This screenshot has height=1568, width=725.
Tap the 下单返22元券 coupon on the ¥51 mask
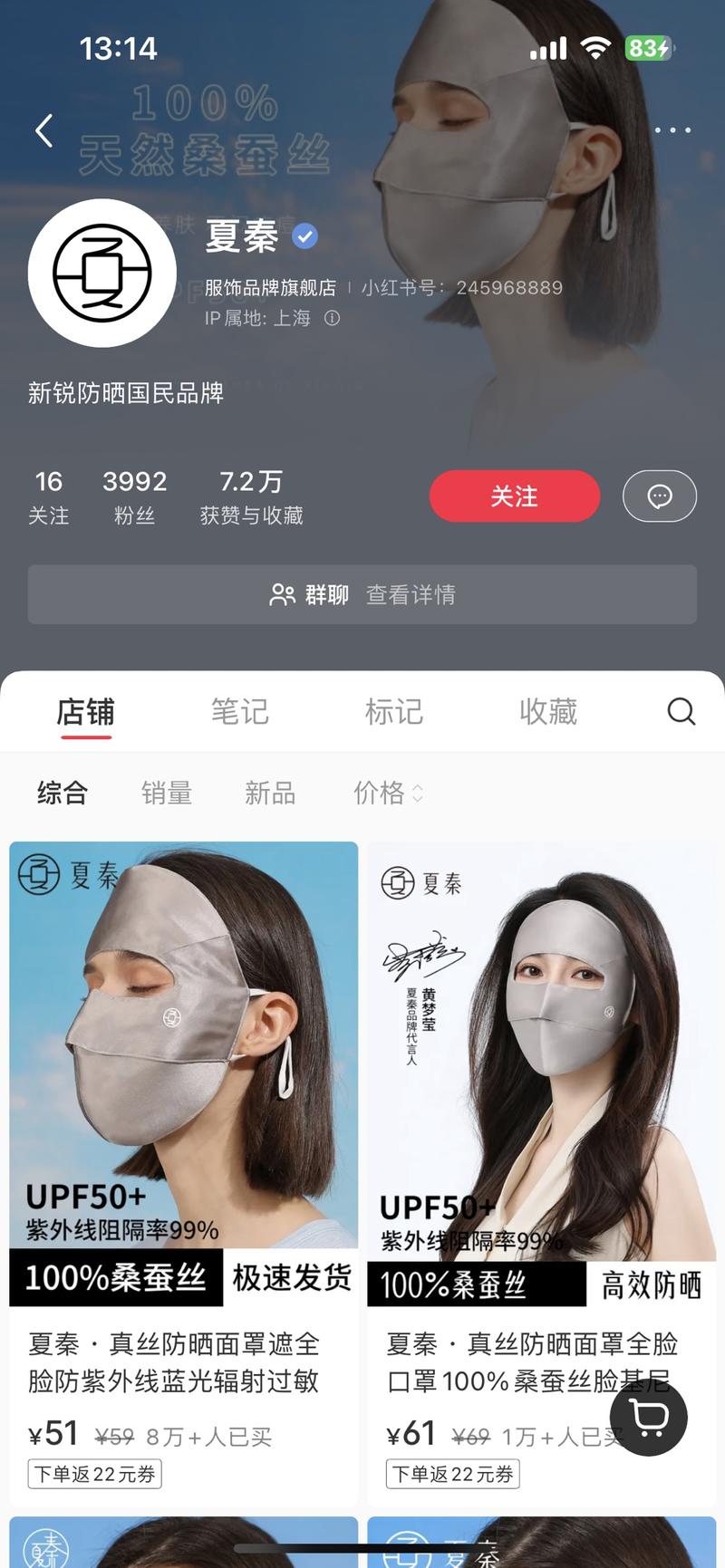[94, 1474]
